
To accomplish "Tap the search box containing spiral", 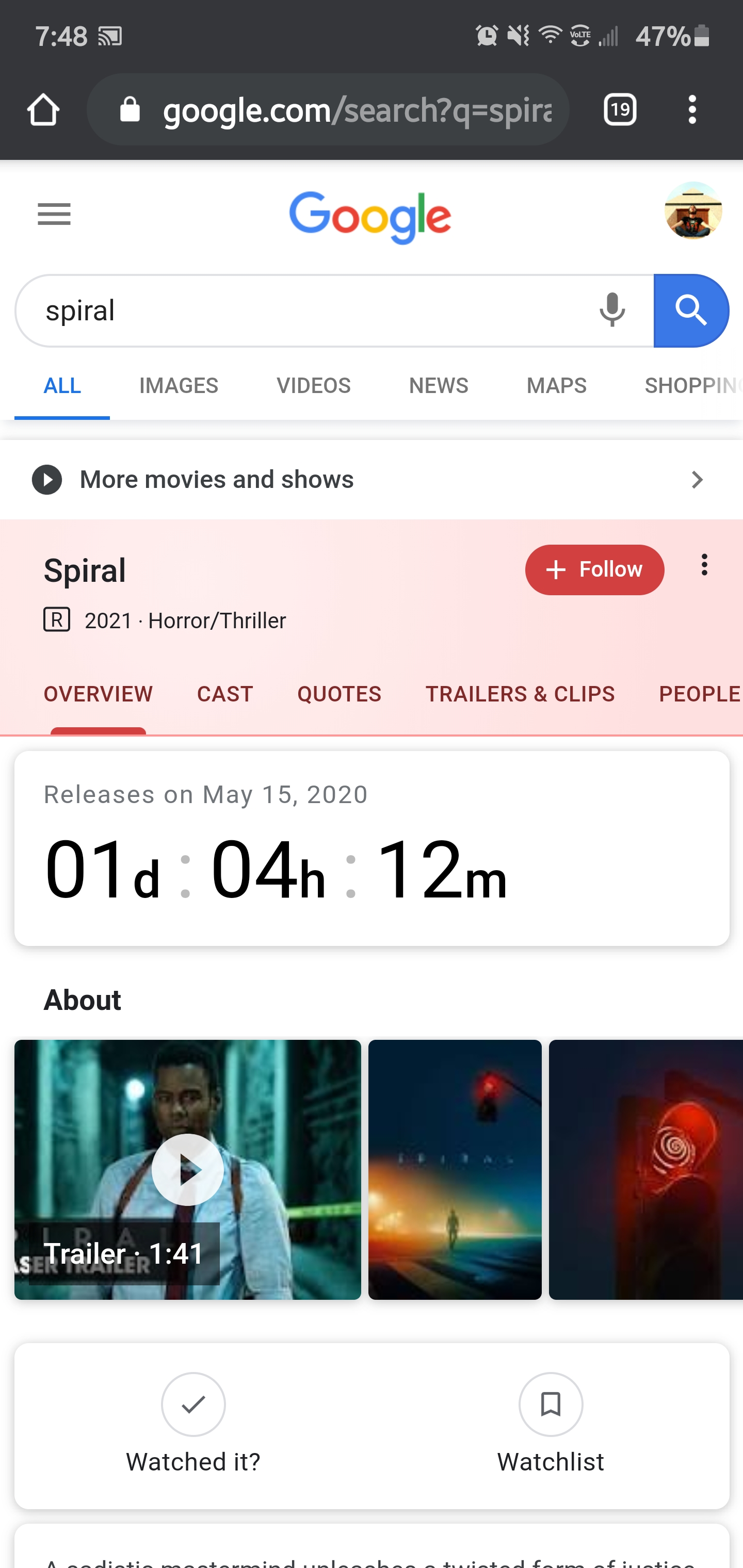I will 304,311.
